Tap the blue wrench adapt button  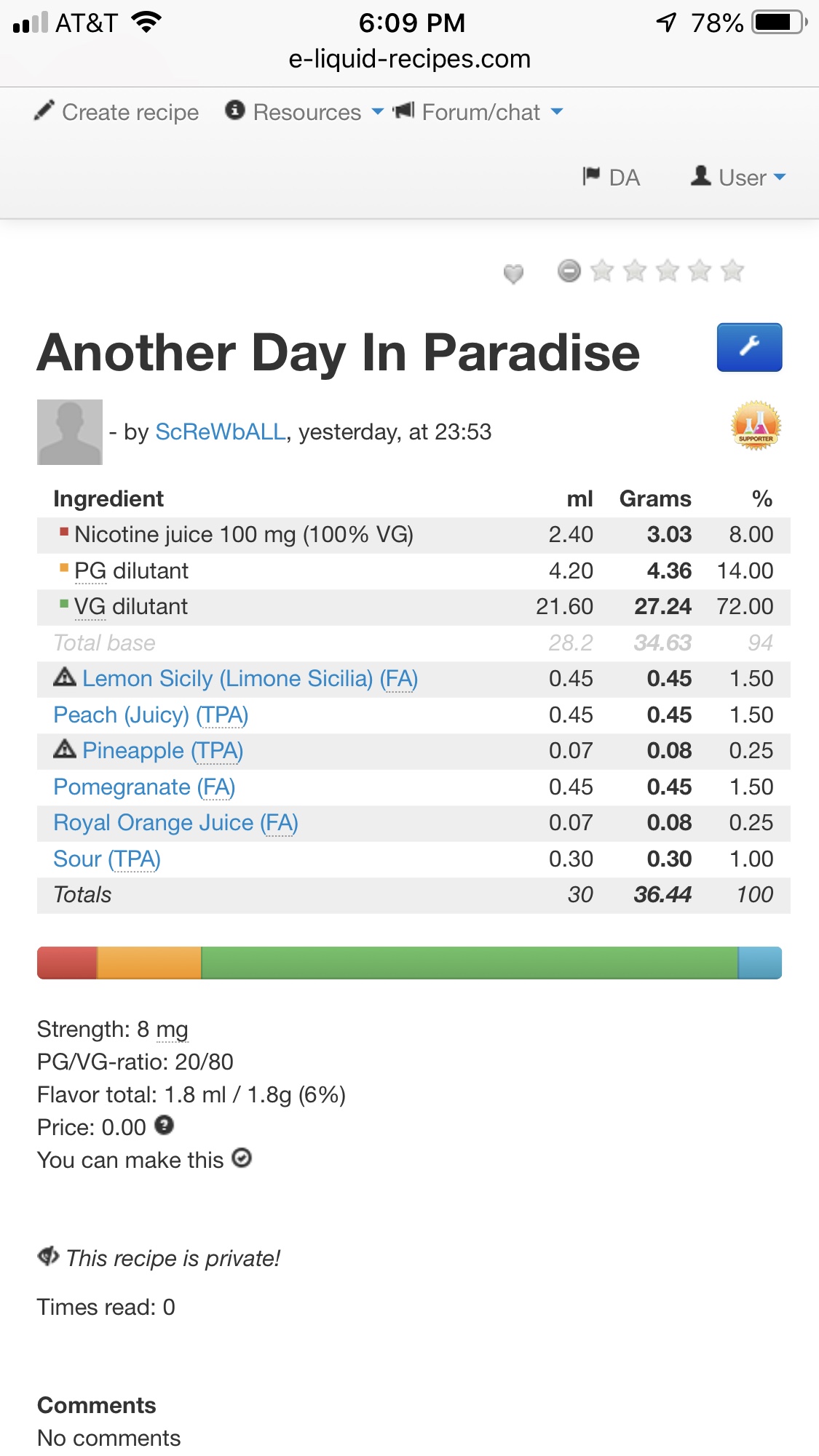tap(749, 347)
